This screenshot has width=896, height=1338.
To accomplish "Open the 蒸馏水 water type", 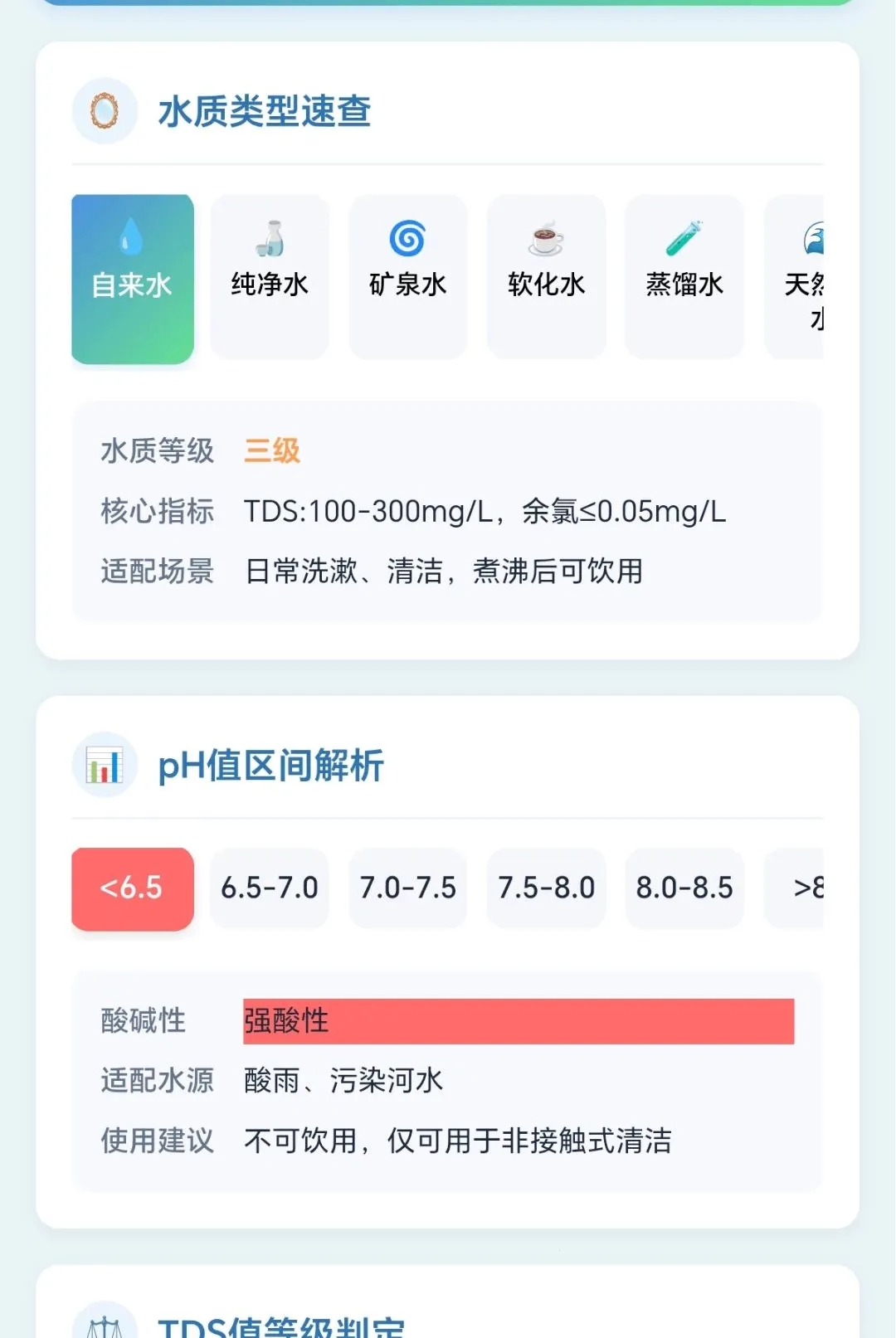I will click(x=684, y=277).
